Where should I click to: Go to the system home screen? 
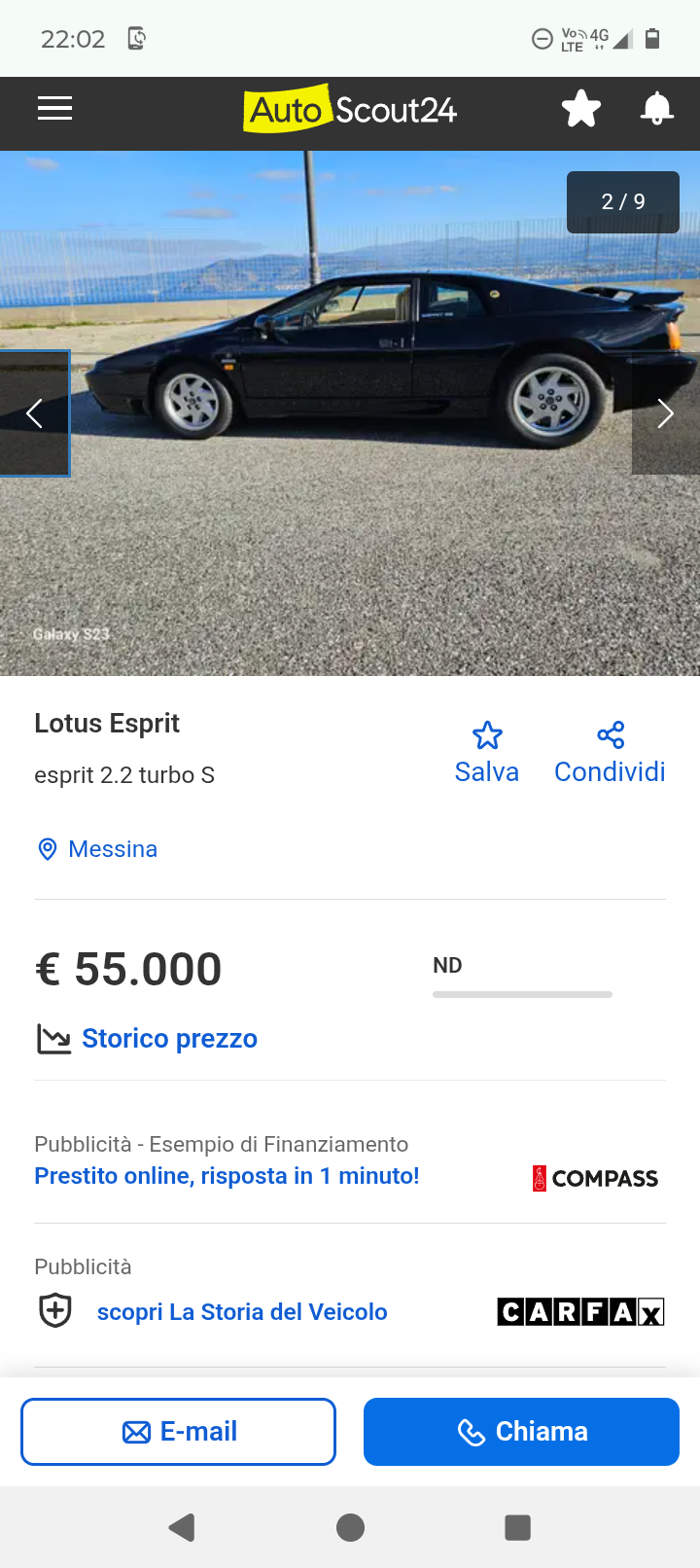[350, 1527]
